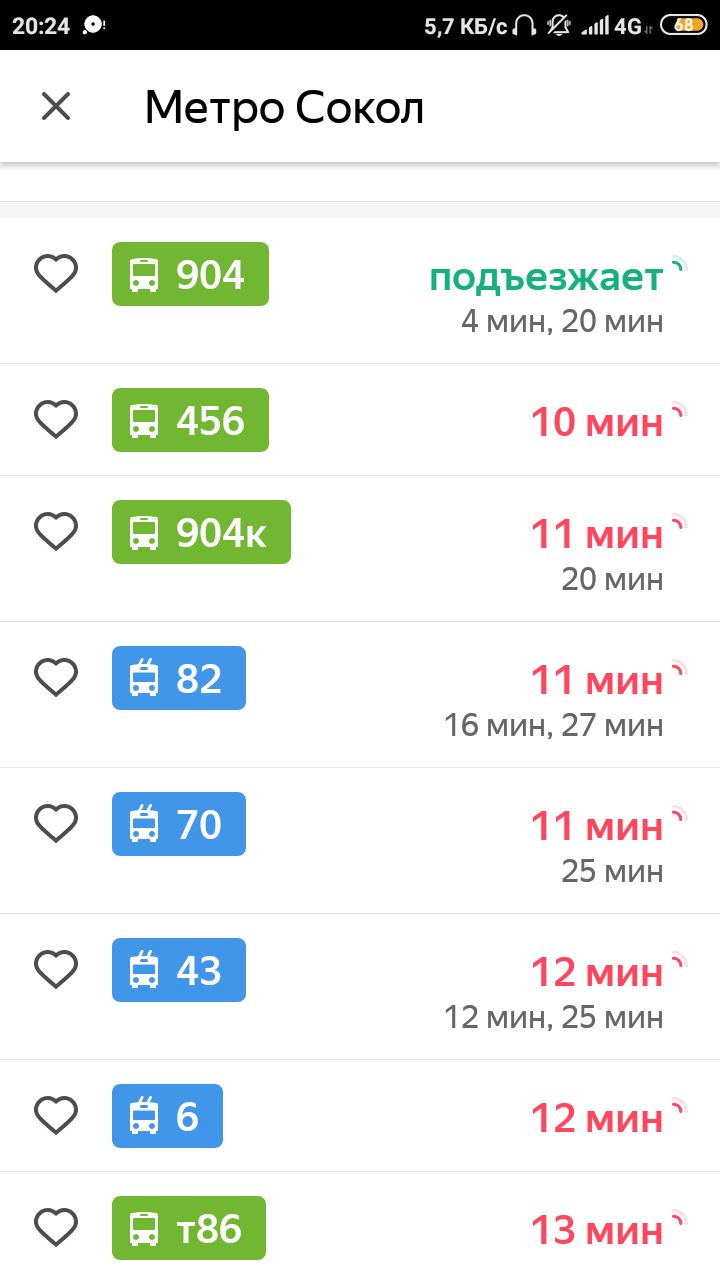This screenshot has width=720, height=1280.
Task: Favorite trolleybus route 6
Action: pos(56,1115)
